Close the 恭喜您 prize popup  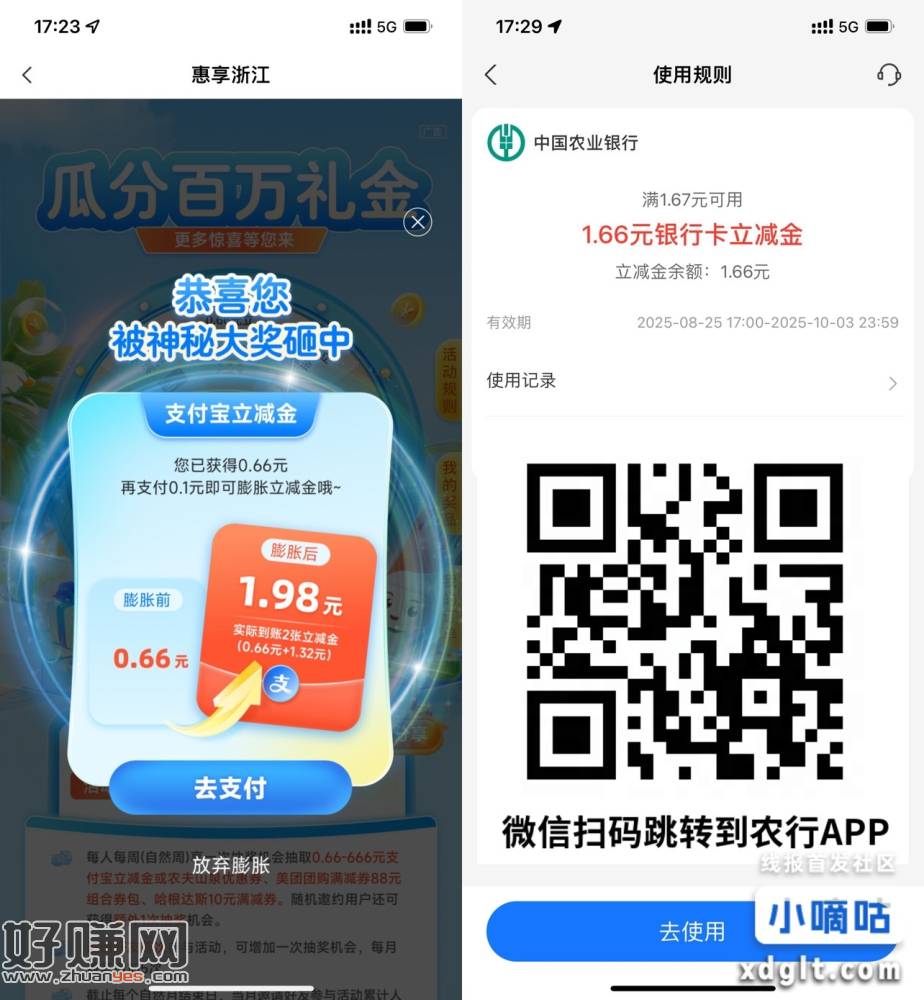pyautogui.click(x=418, y=222)
